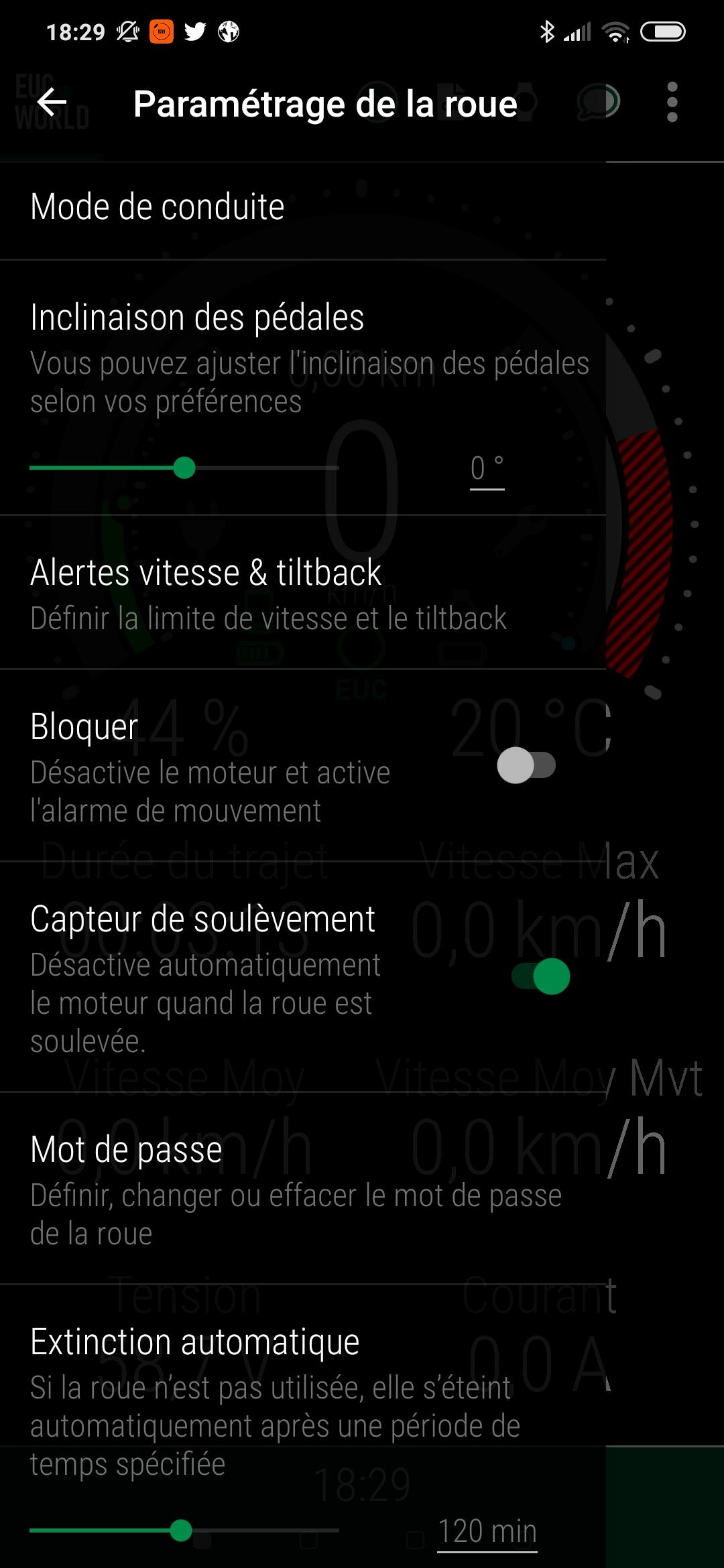Turn off Capteur de soulèvement
The width and height of the screenshot is (724, 1568).
(x=540, y=976)
